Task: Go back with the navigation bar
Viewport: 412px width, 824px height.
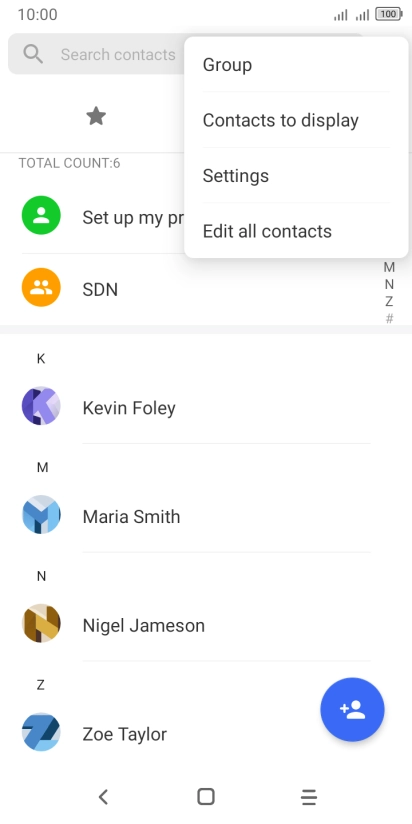Action: [x=103, y=797]
